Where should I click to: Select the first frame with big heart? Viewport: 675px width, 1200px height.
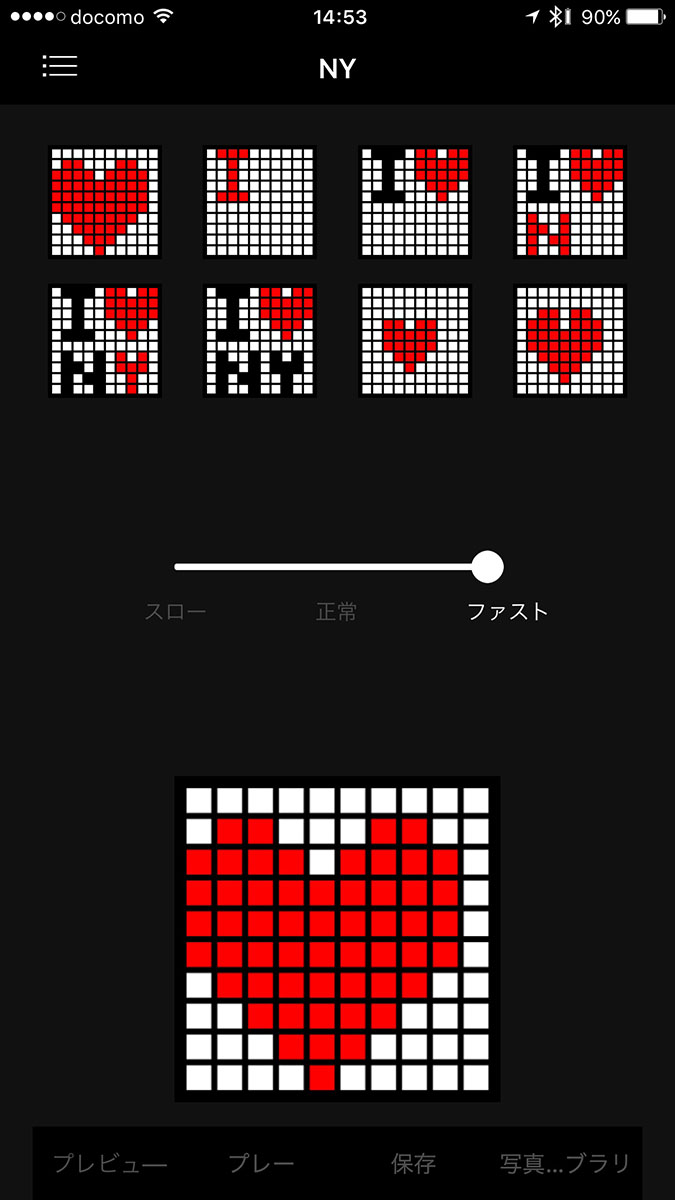pyautogui.click(x=105, y=202)
